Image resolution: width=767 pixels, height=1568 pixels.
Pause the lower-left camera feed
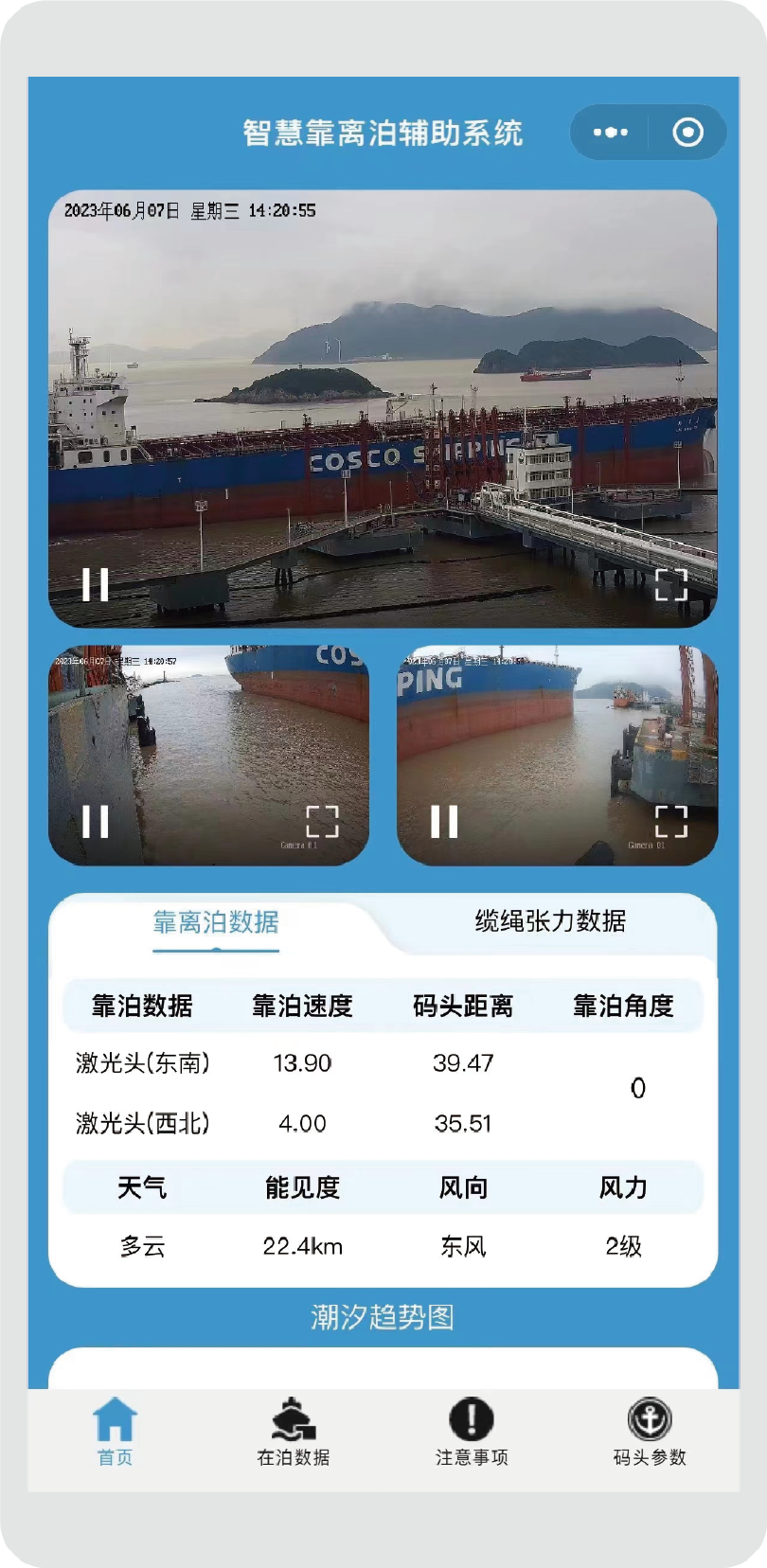96,821
